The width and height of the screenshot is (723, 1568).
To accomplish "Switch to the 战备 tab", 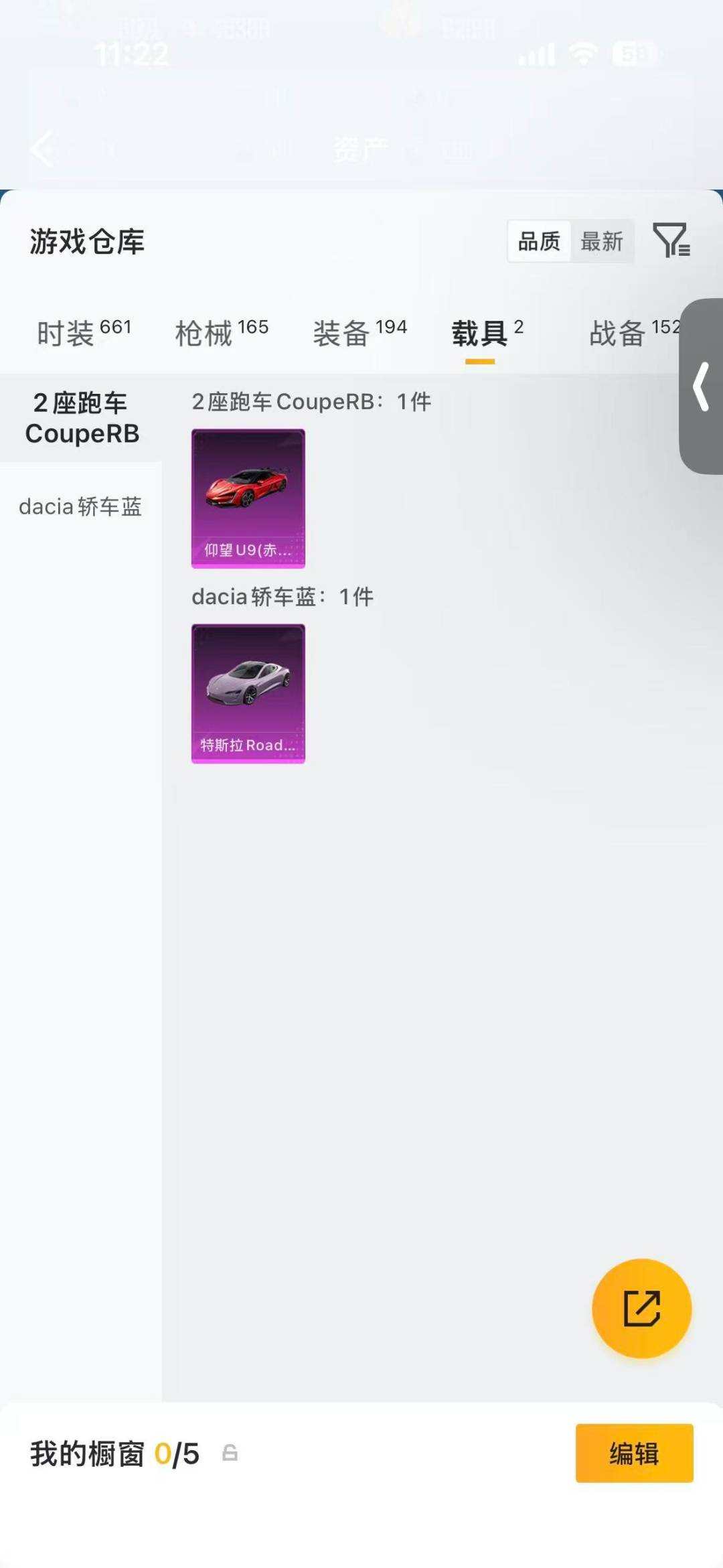I will (633, 332).
